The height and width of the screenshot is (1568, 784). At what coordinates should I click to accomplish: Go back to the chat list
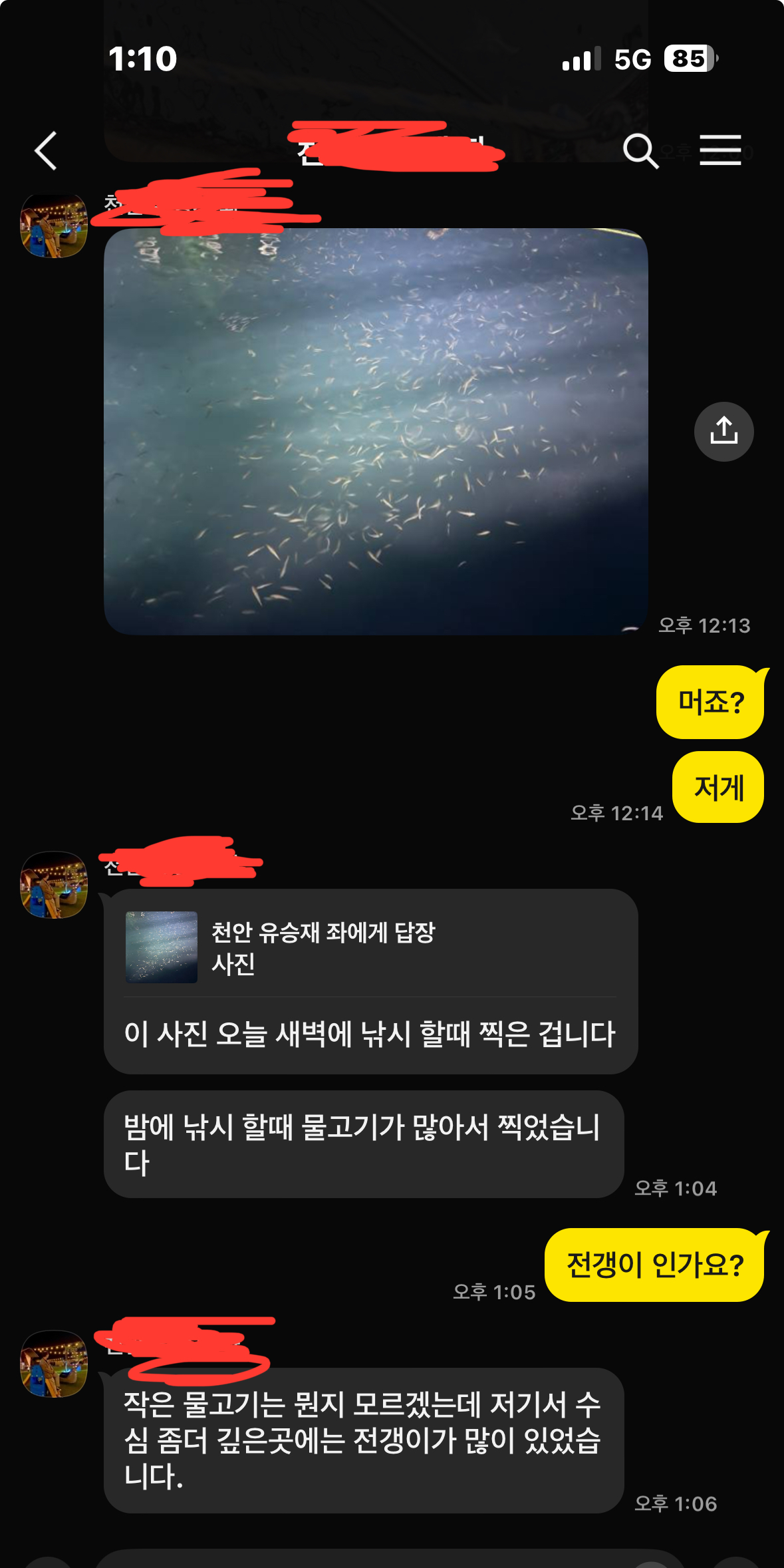click(45, 151)
